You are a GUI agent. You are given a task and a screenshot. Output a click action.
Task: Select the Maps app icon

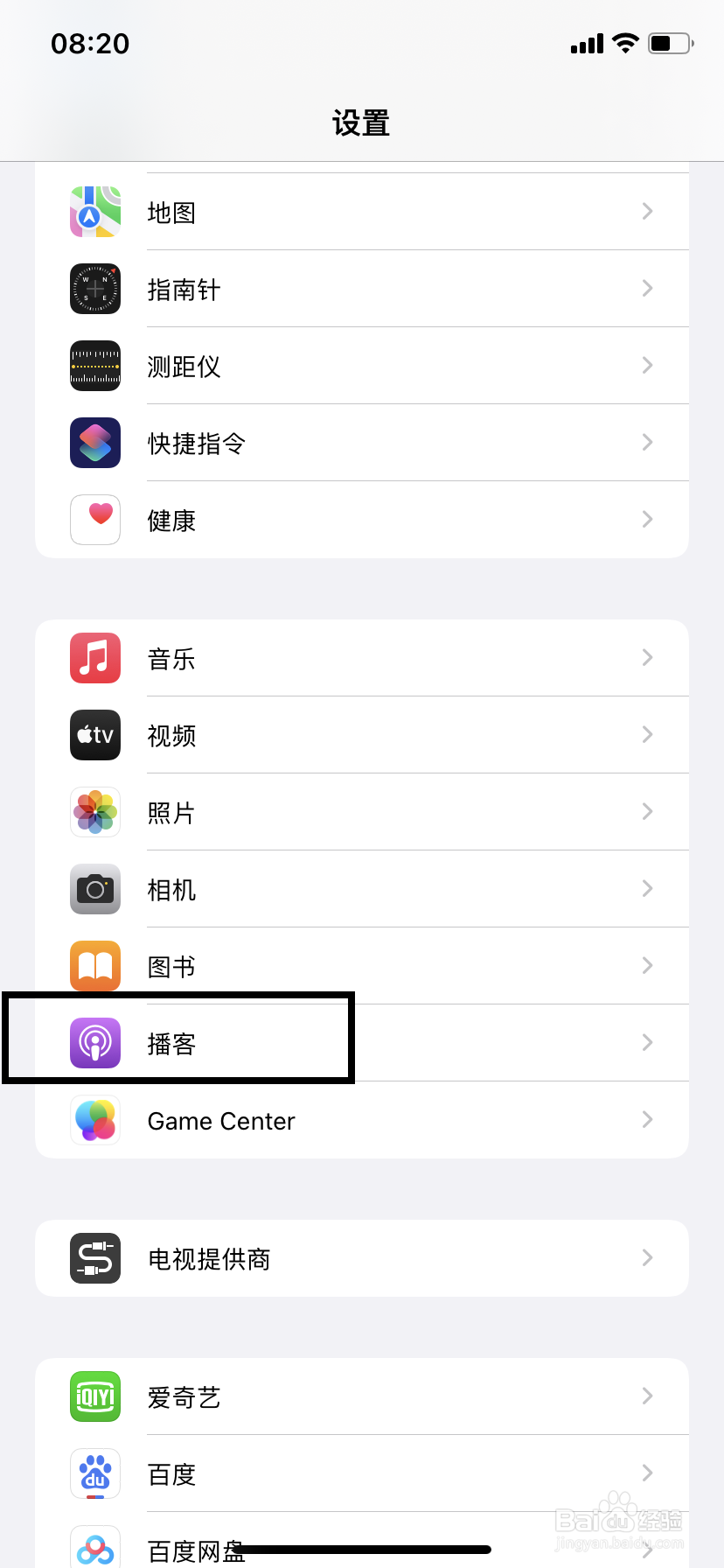pos(94,211)
